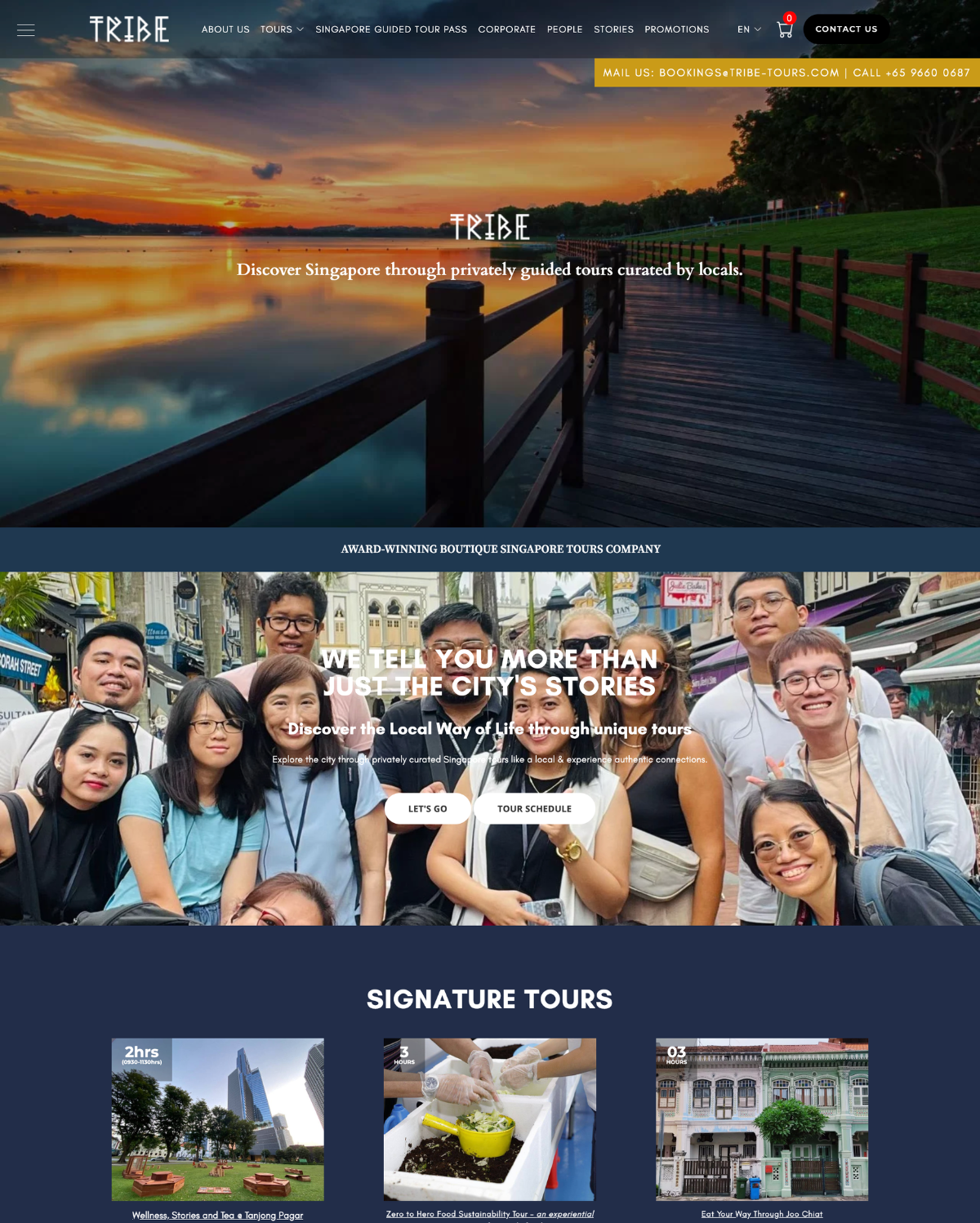
Task: Open the Corporate page
Action: [x=506, y=29]
